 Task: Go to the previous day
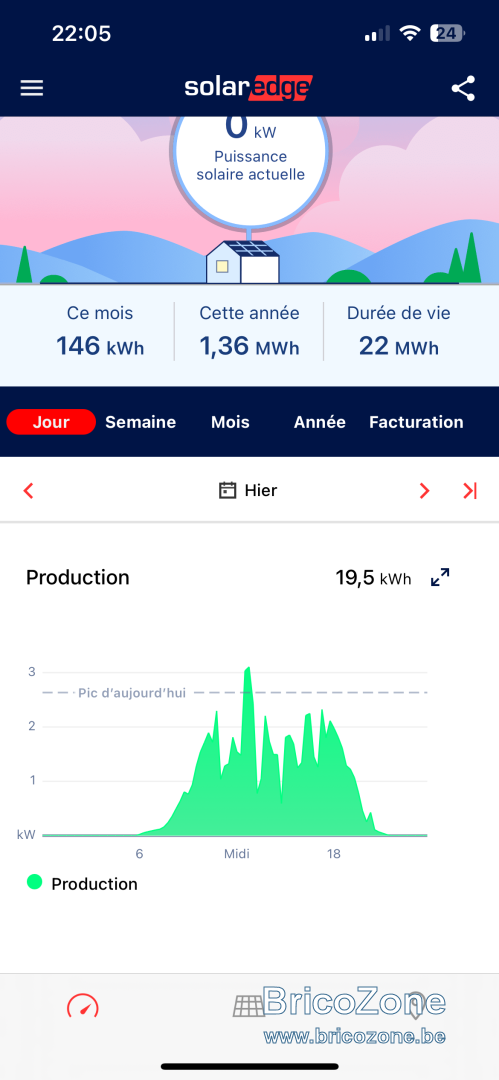29,490
